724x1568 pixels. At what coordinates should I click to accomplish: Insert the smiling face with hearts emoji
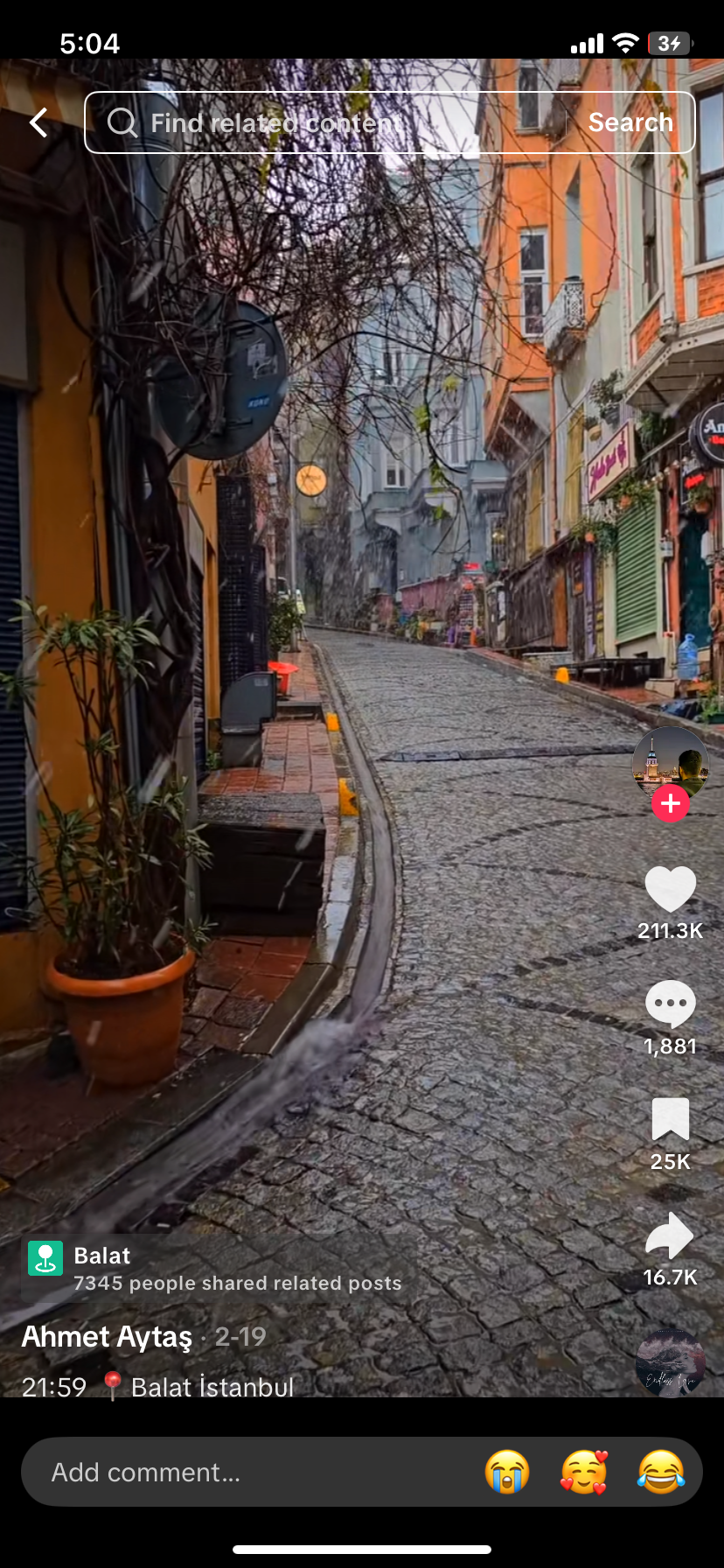pyautogui.click(x=584, y=1472)
